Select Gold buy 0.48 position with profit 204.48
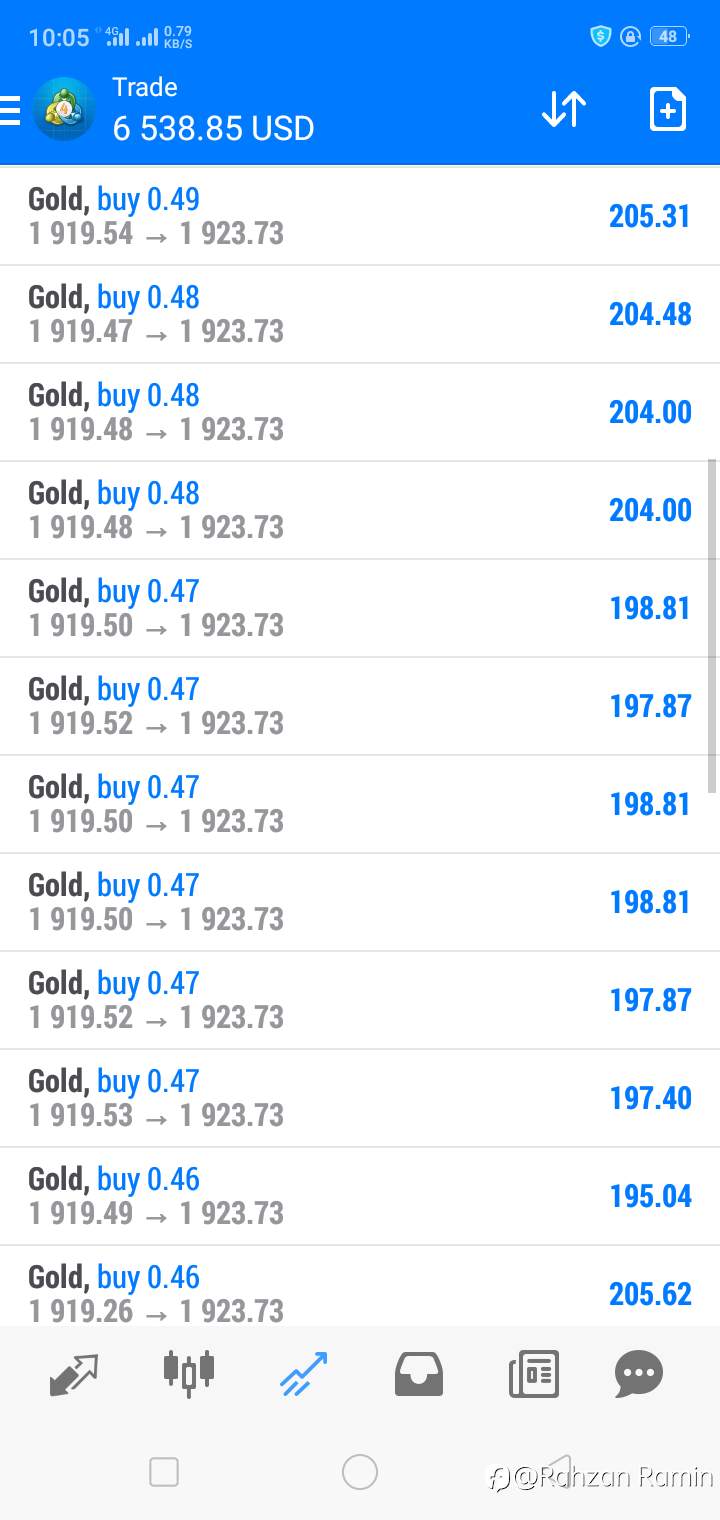Screen dimensions: 720x1520 coord(360,314)
